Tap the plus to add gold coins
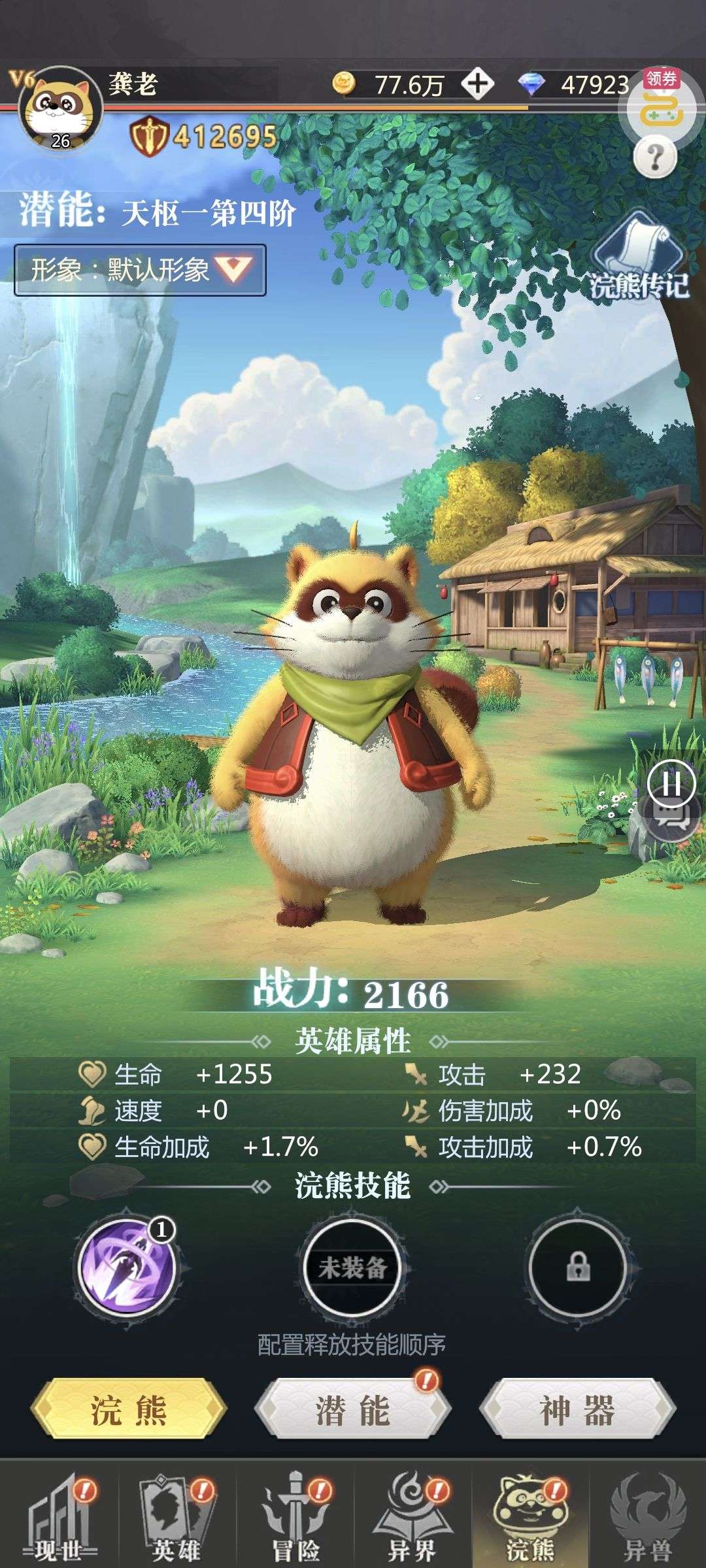 tap(477, 84)
